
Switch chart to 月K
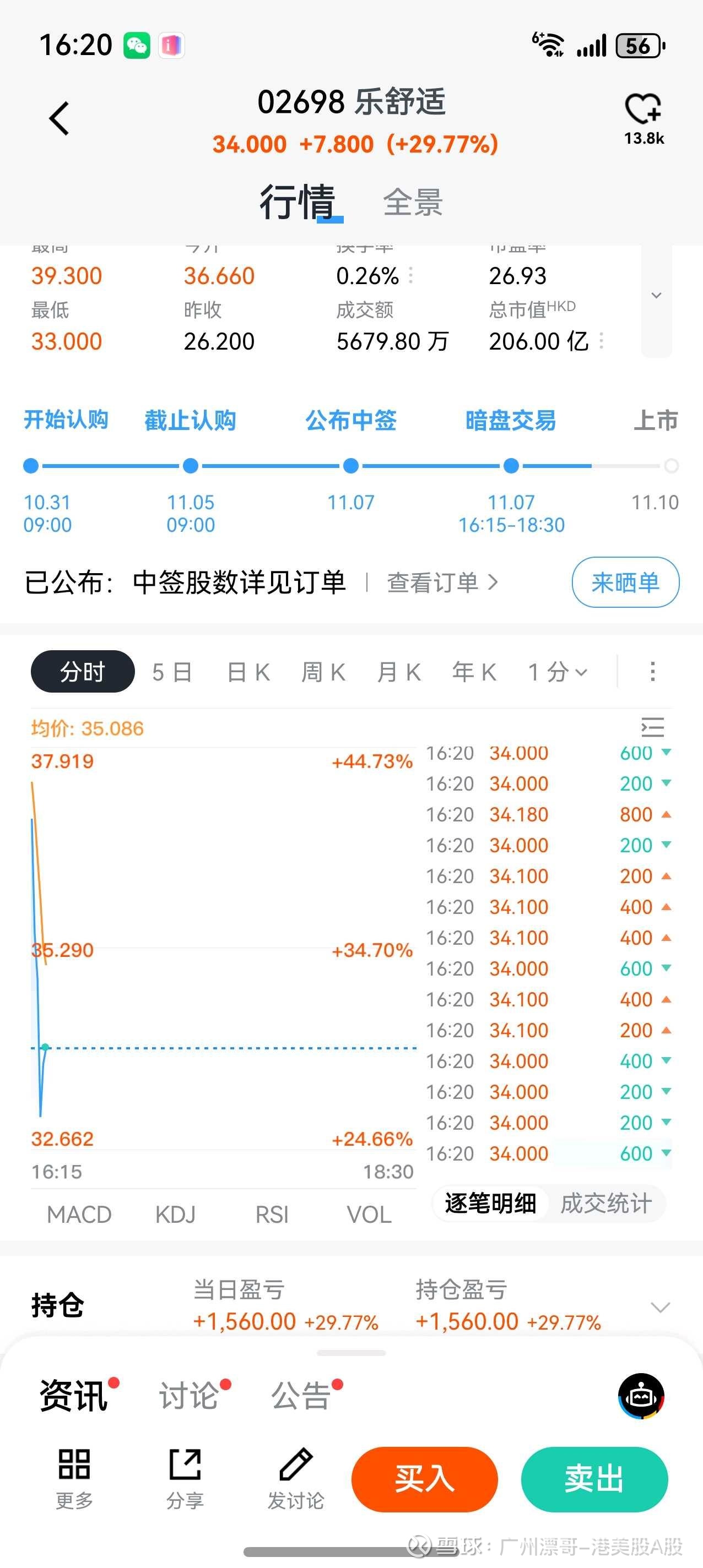pyautogui.click(x=399, y=672)
